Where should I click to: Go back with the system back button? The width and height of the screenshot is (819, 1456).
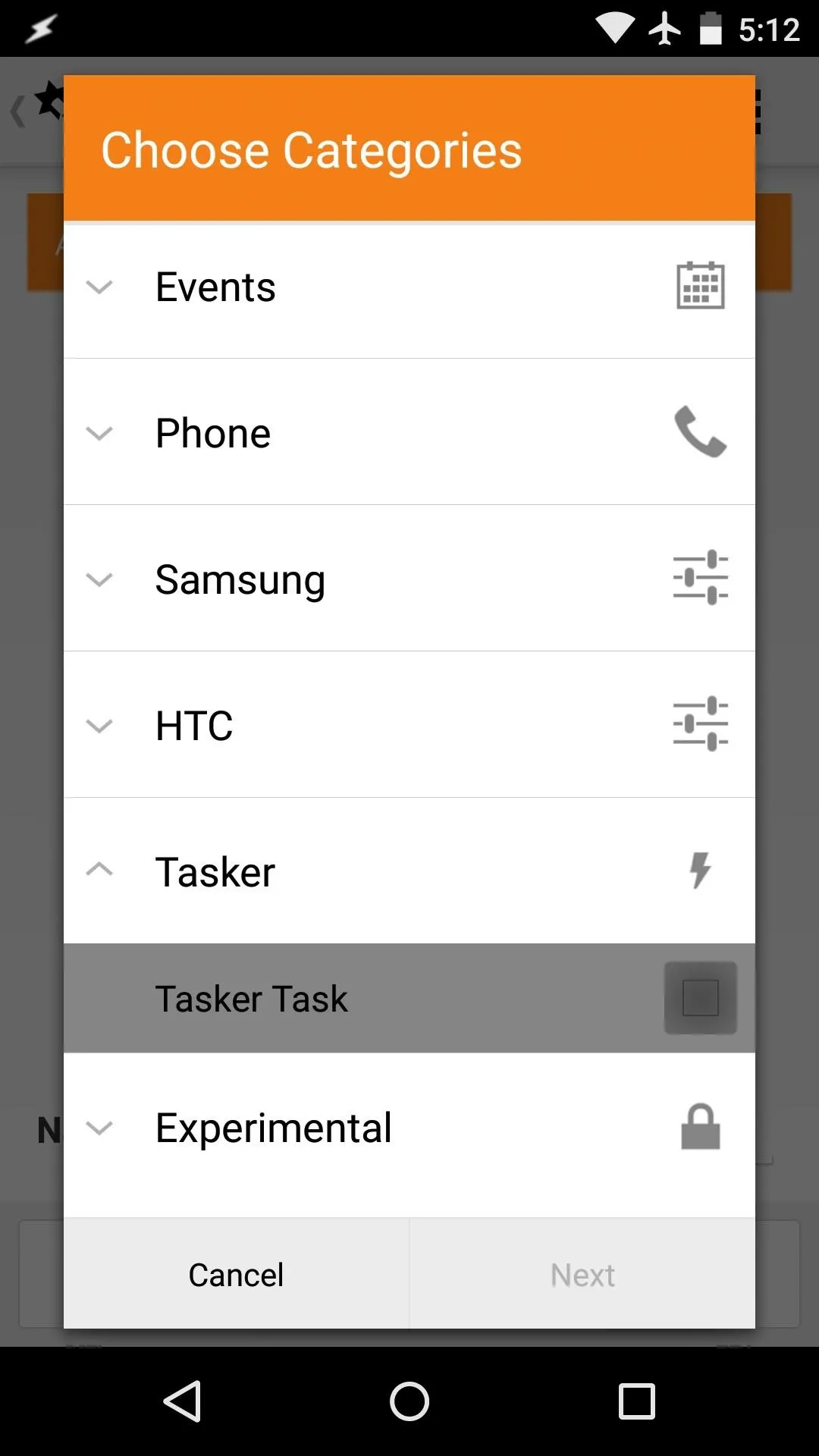[x=182, y=1401]
